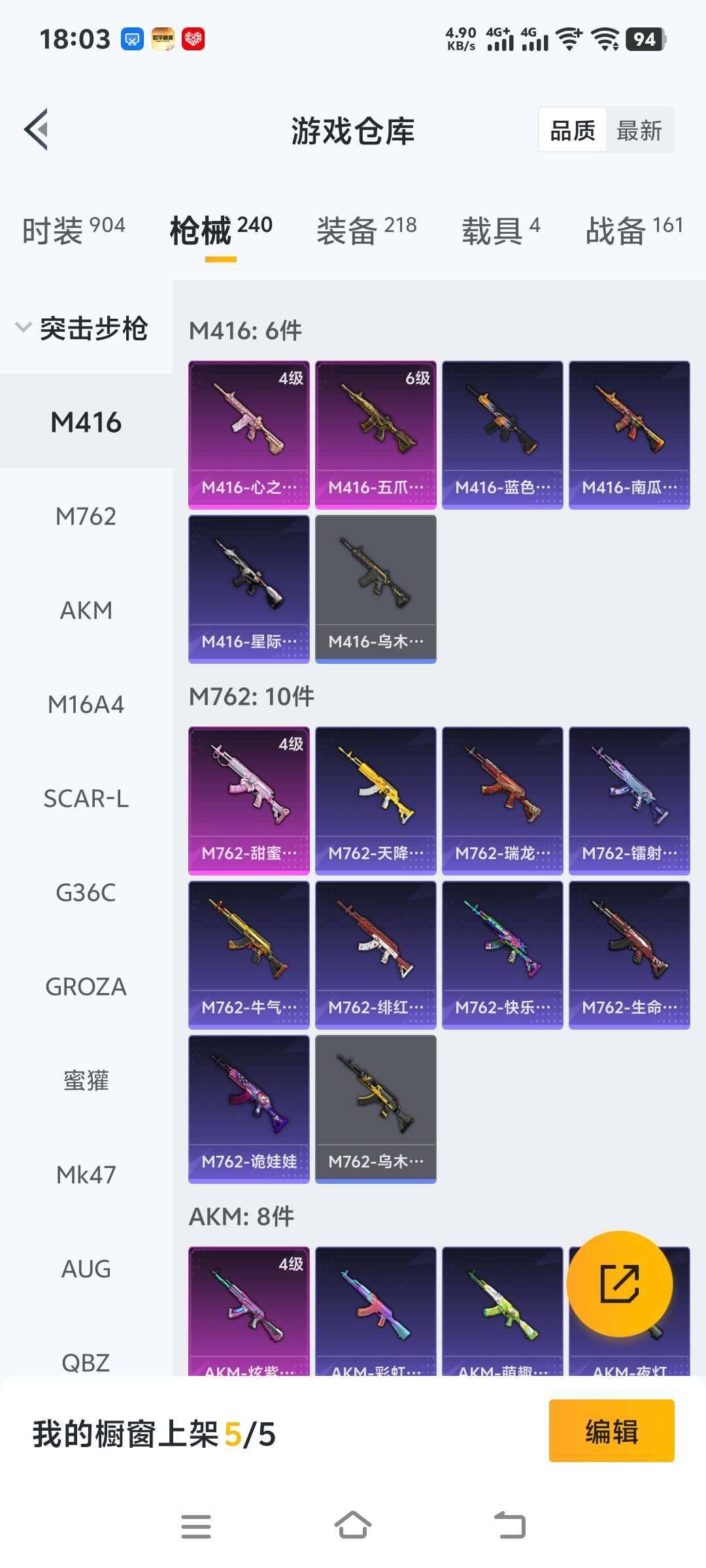Viewport: 706px width, 1568px height.
Task: Go to the system home screen
Action: (353, 1526)
